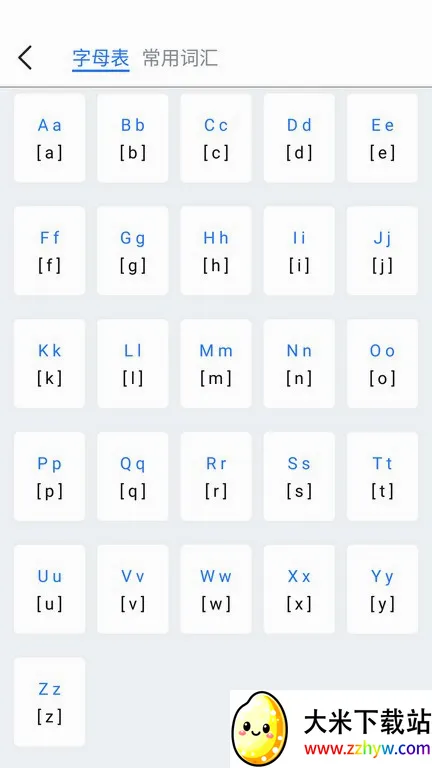
Task: Select the Zz letter card
Action: point(49,702)
